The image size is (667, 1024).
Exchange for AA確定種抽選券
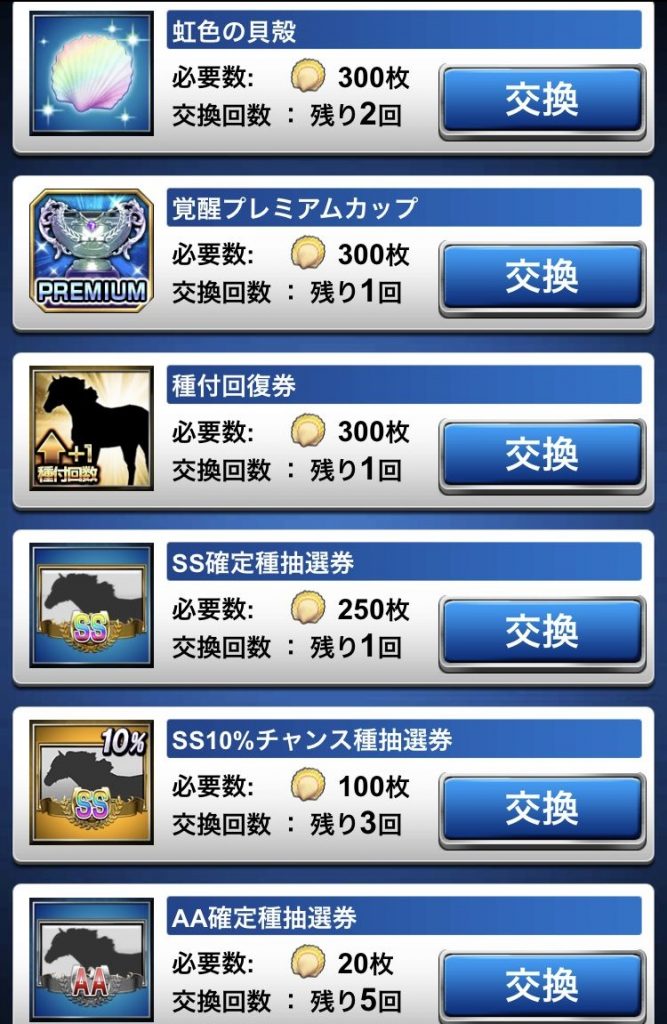pos(542,985)
